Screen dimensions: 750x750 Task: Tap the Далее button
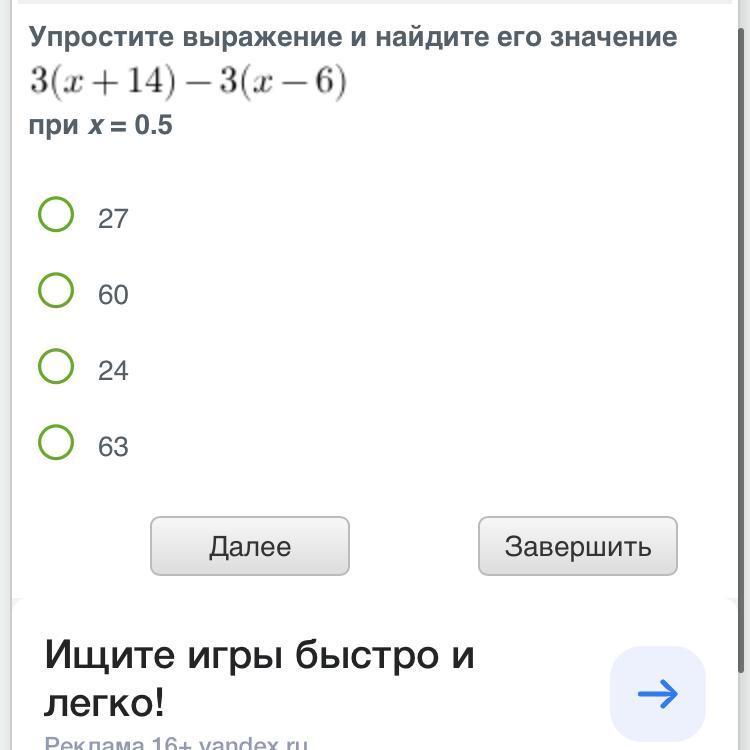(x=250, y=546)
